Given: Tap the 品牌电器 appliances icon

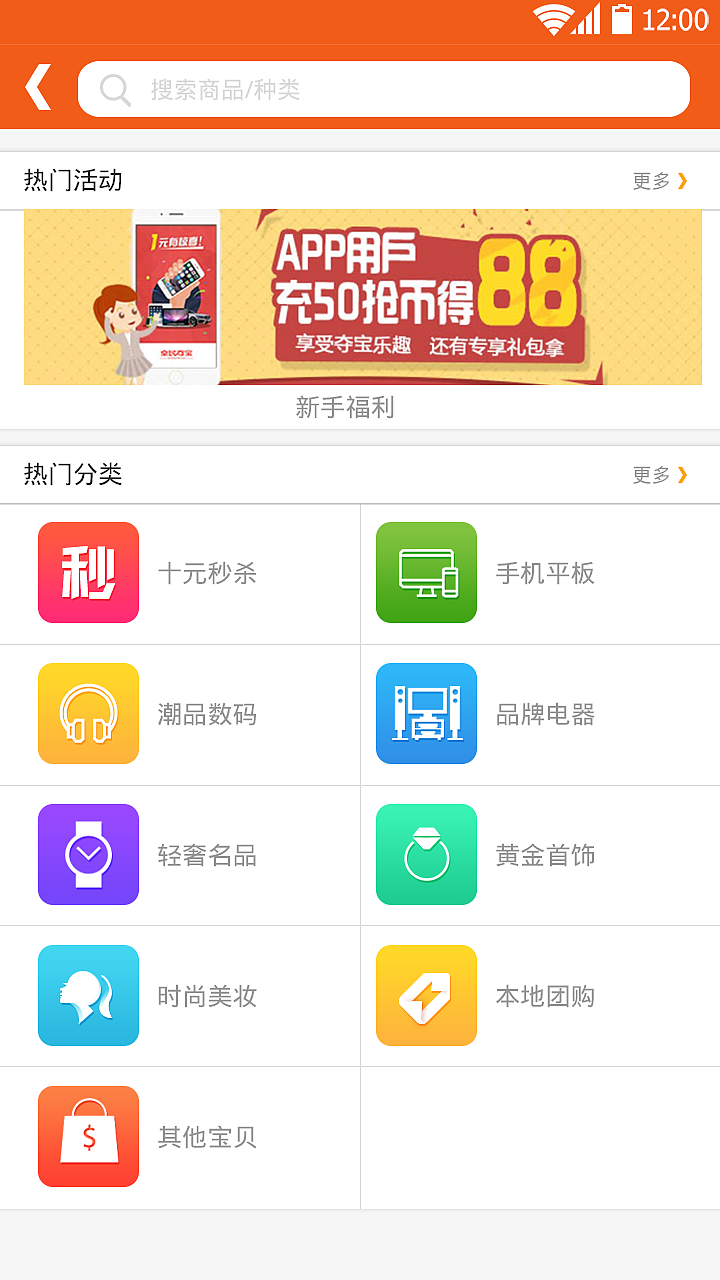Looking at the screenshot, I should [426, 714].
